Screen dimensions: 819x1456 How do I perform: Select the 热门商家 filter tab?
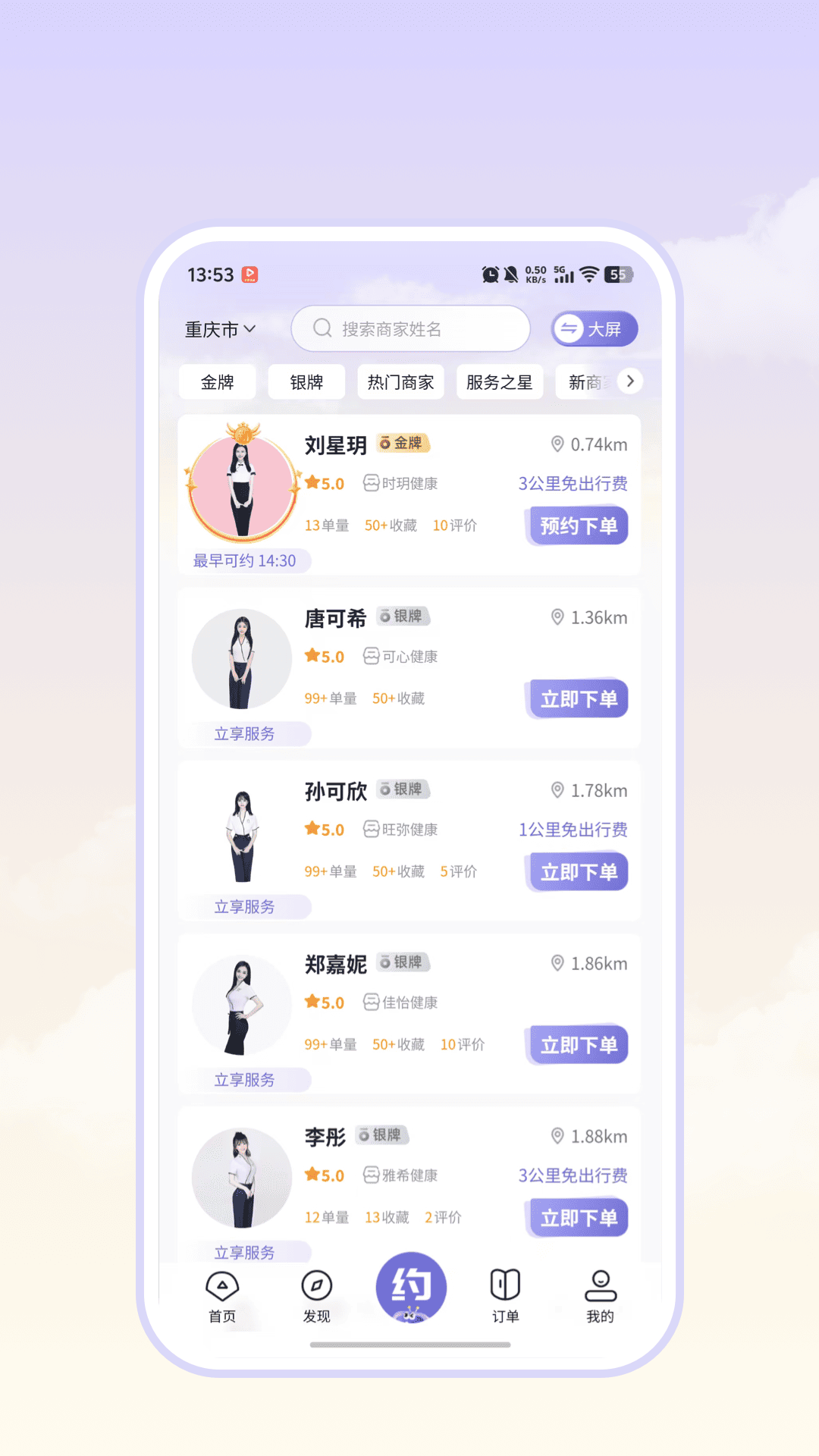tap(400, 381)
